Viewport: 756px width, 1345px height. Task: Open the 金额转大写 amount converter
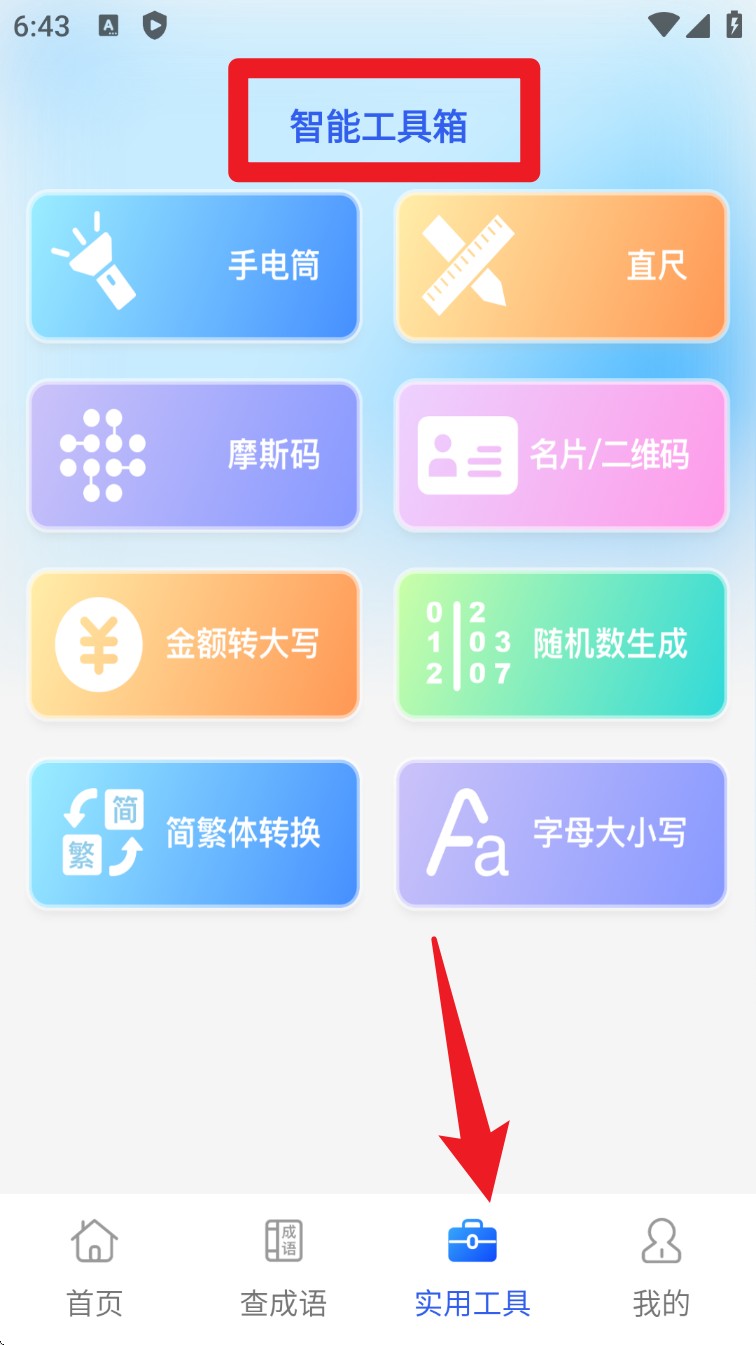click(194, 644)
